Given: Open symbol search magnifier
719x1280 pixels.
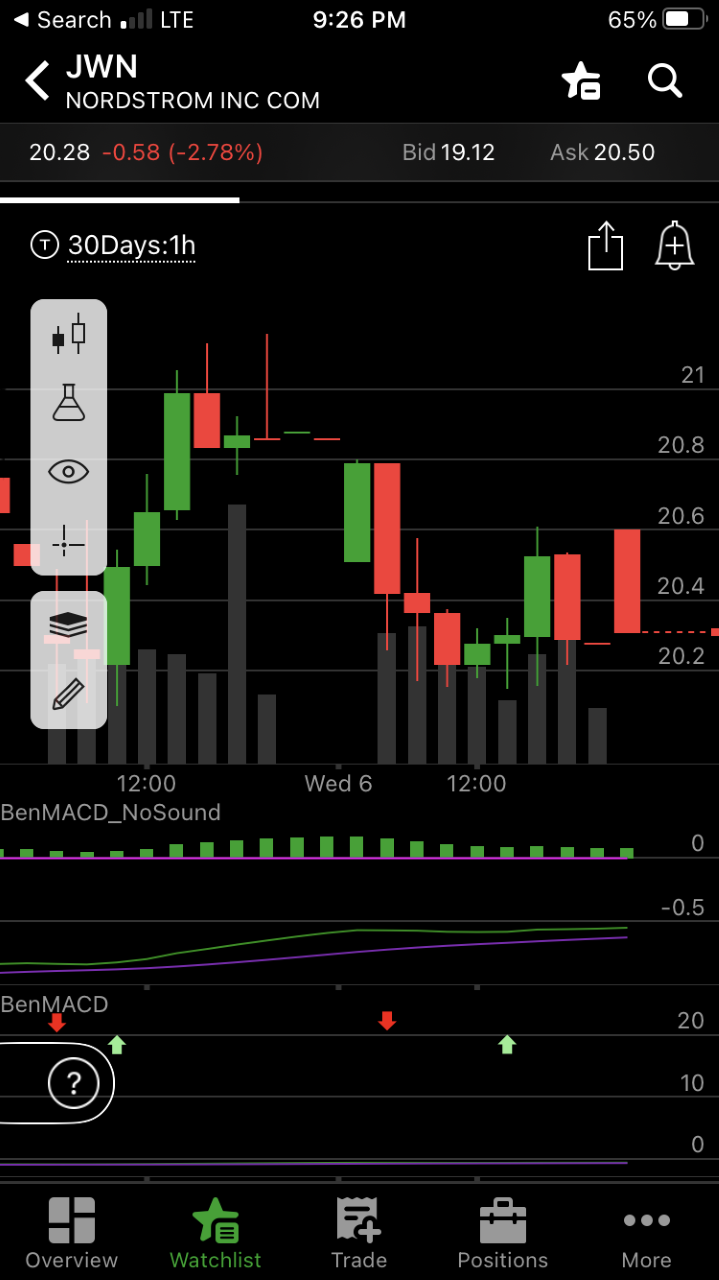Looking at the screenshot, I should (x=665, y=81).
